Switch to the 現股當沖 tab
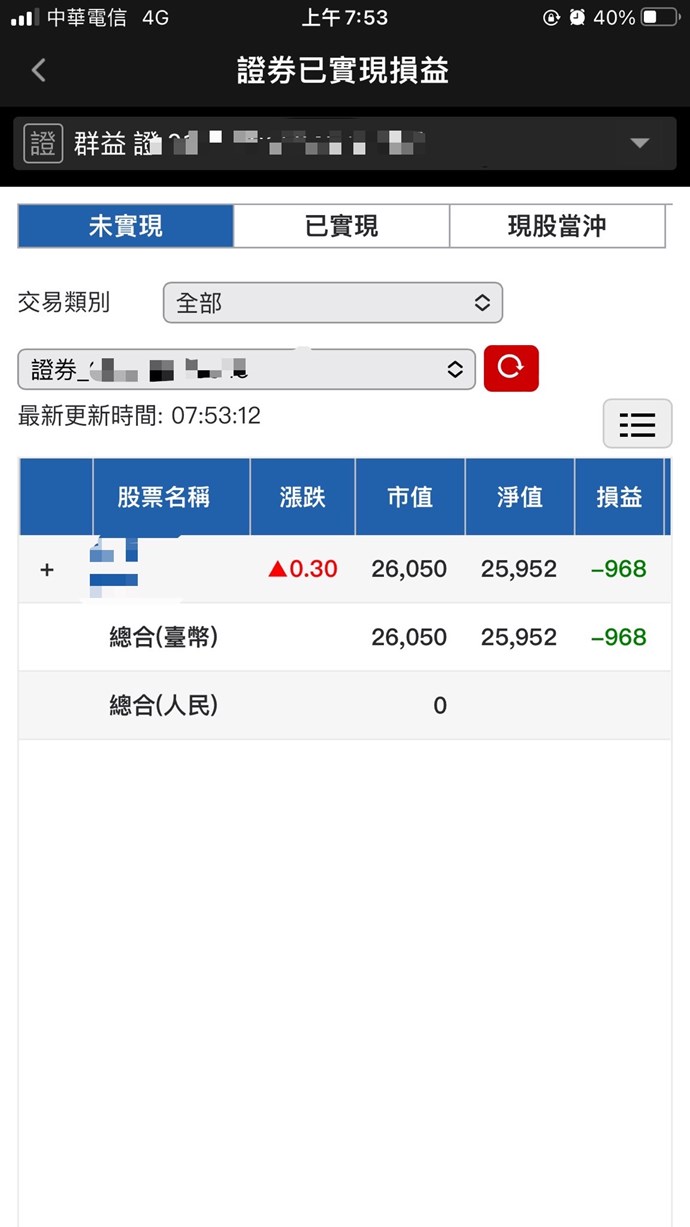Image resolution: width=690 pixels, height=1227 pixels. coord(557,226)
